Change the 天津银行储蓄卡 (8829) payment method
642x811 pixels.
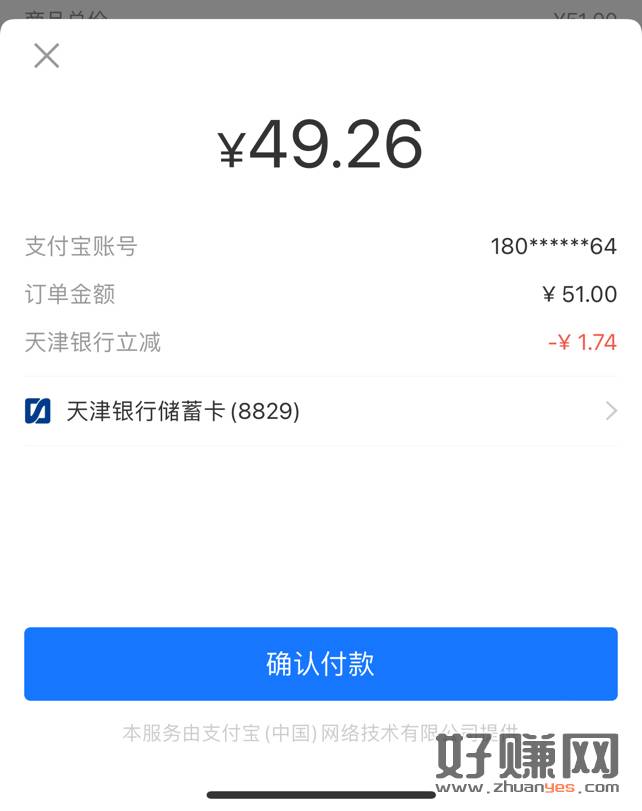[320, 411]
